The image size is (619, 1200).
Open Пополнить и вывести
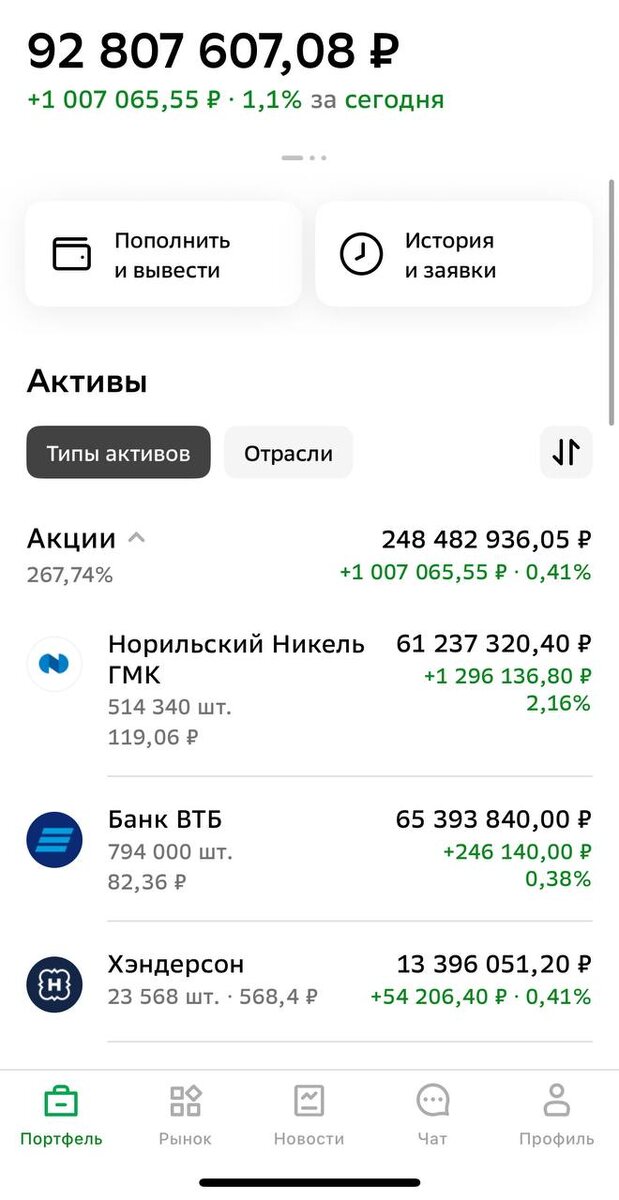pos(163,255)
